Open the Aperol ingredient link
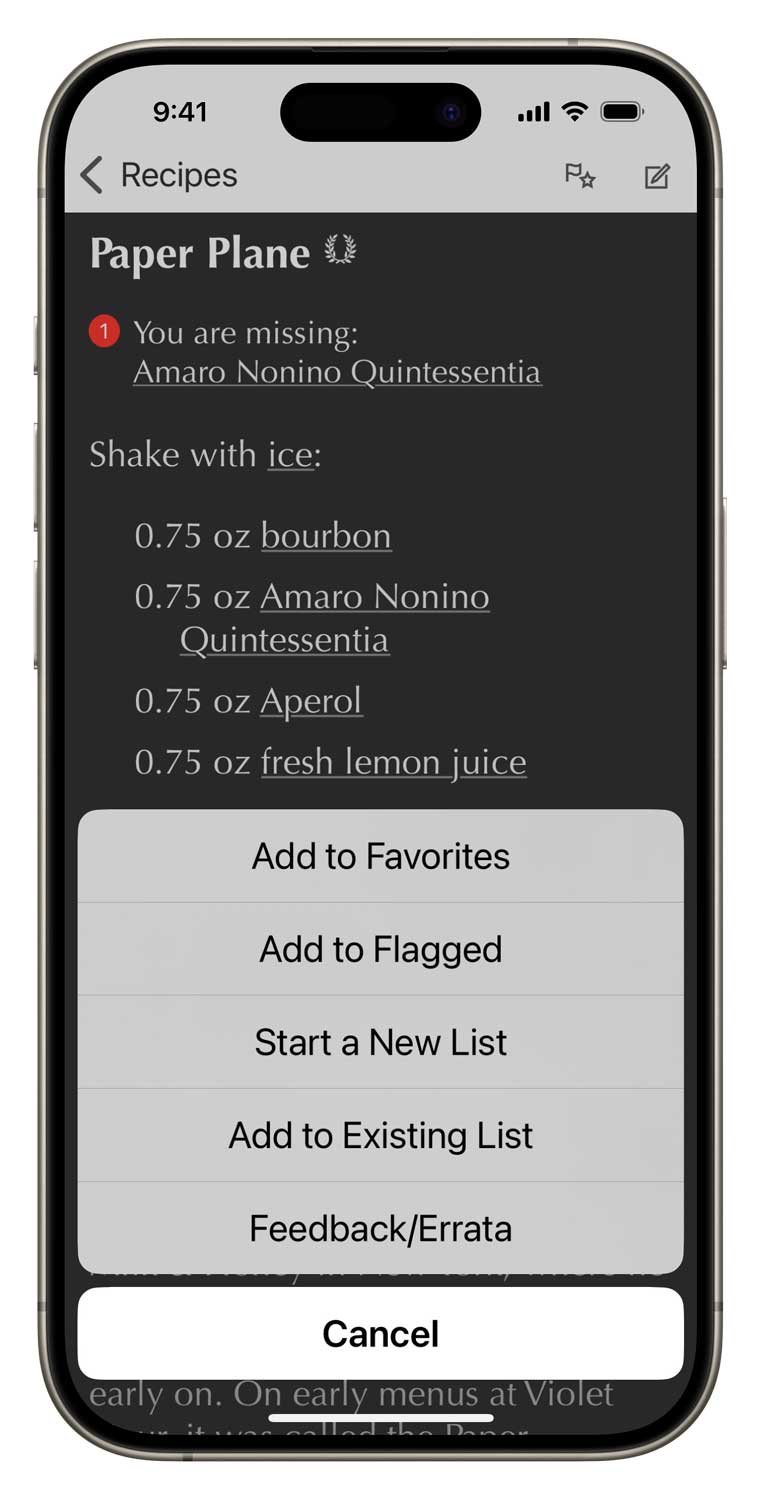761x1499 pixels. tap(311, 701)
